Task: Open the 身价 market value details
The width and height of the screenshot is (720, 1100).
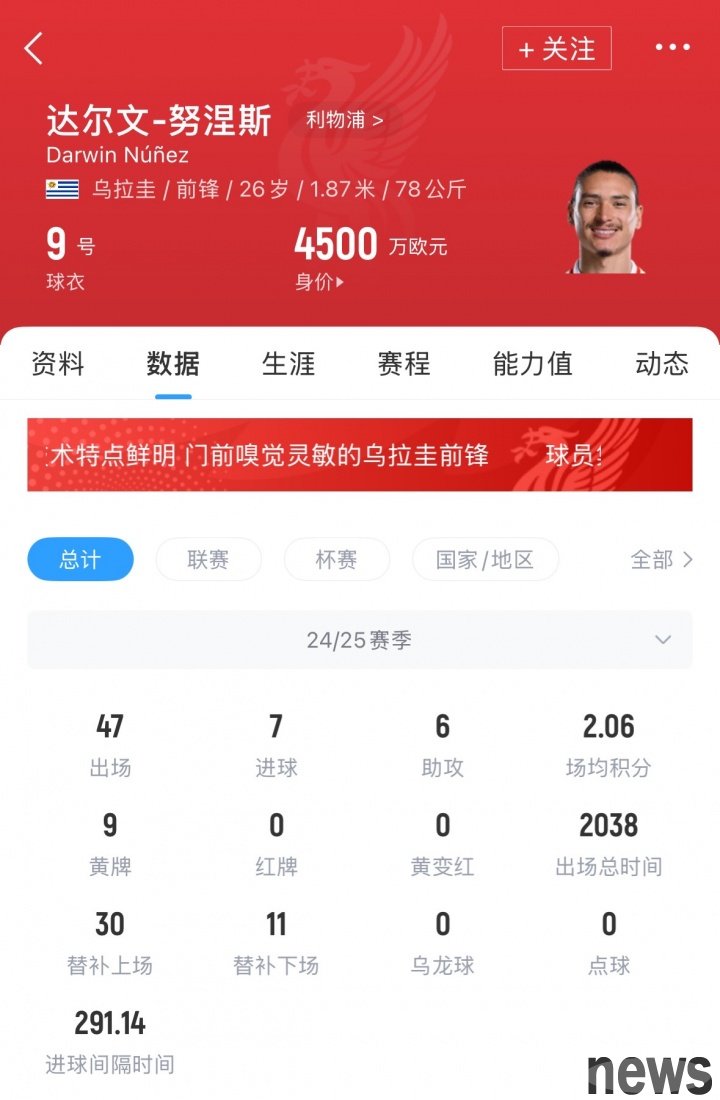Action: (x=319, y=282)
